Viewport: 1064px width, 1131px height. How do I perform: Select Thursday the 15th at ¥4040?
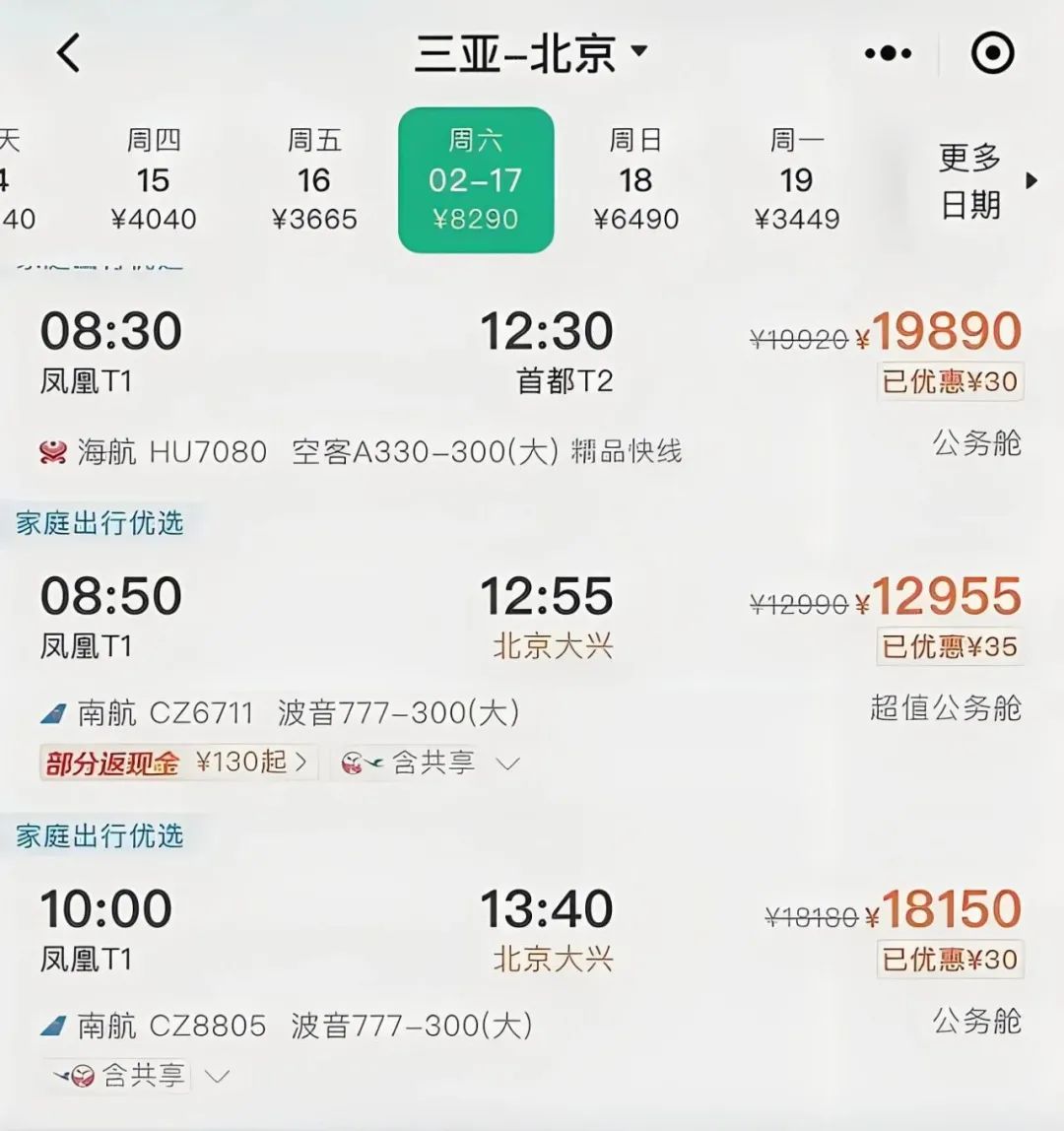click(x=154, y=179)
